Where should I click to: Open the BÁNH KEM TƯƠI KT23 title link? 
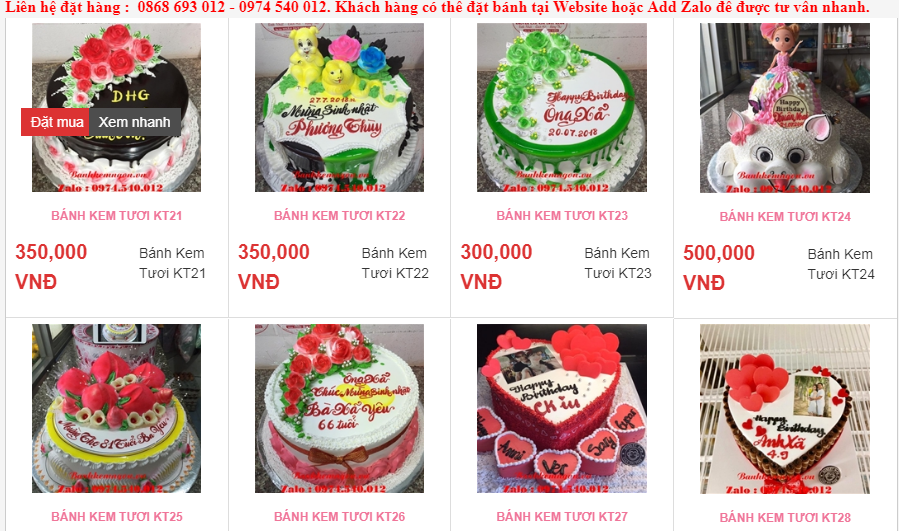[562, 215]
